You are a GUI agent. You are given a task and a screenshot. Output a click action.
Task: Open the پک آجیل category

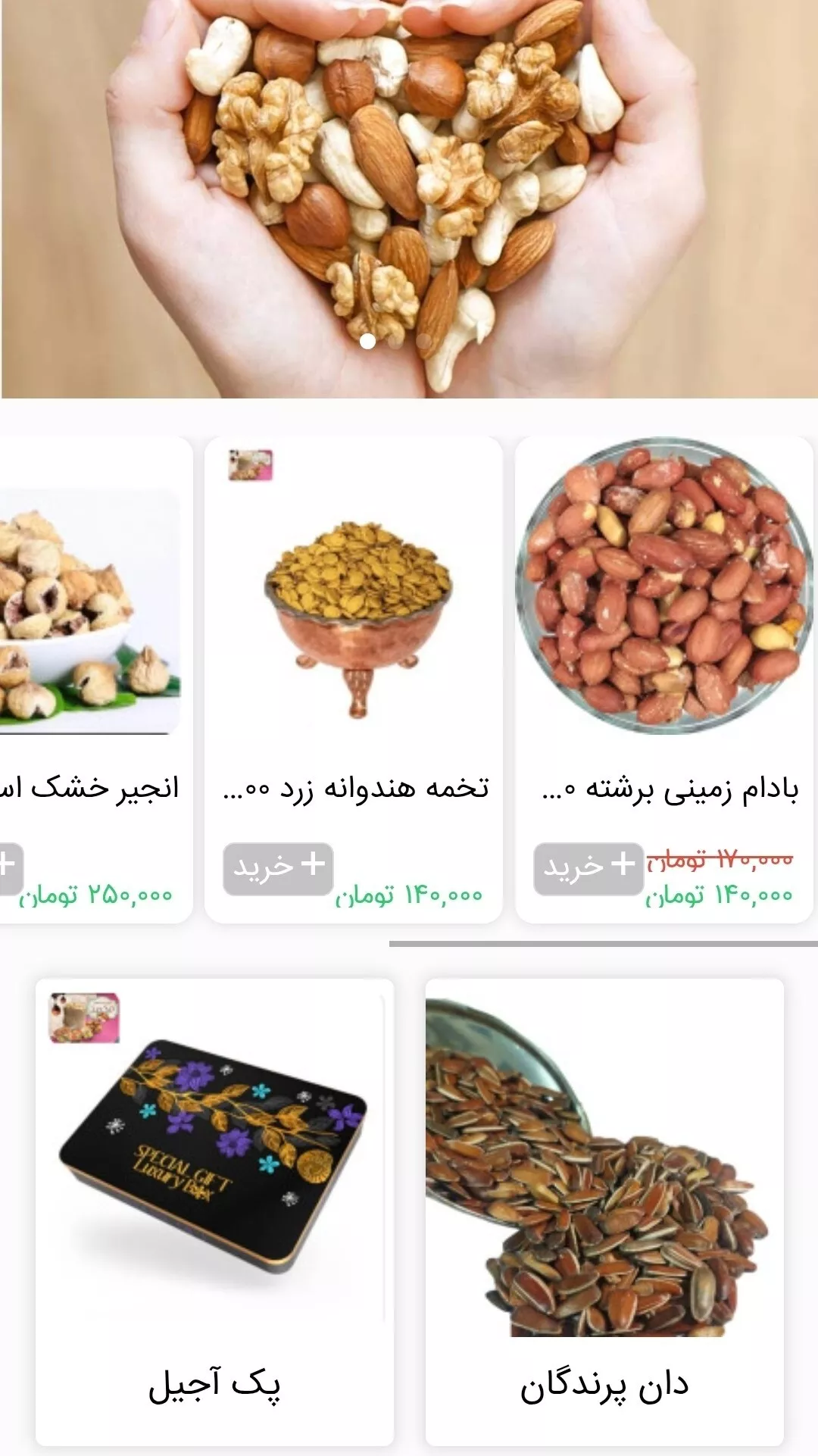214,1212
